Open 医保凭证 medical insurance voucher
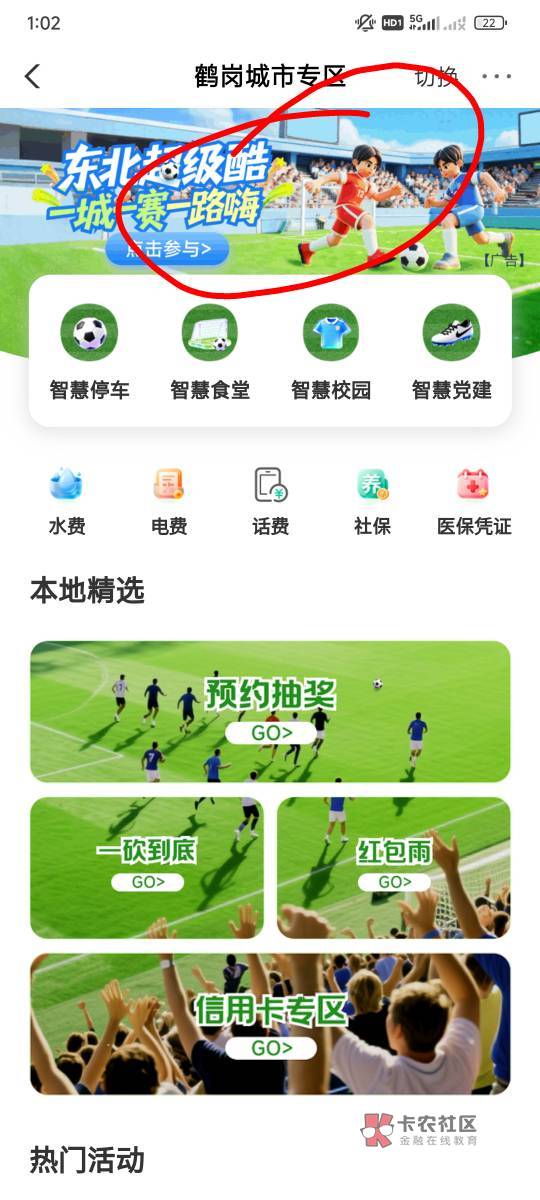540x1200 pixels. click(474, 501)
